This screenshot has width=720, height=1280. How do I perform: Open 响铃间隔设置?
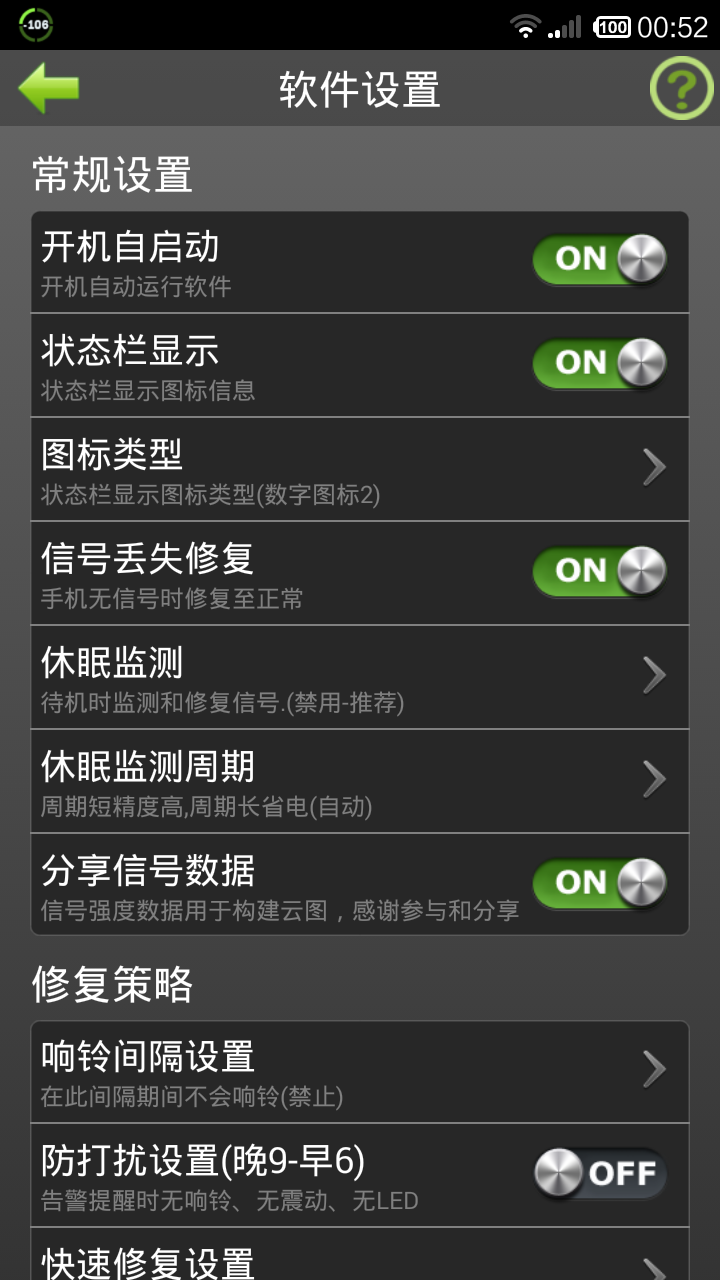pos(360,1071)
